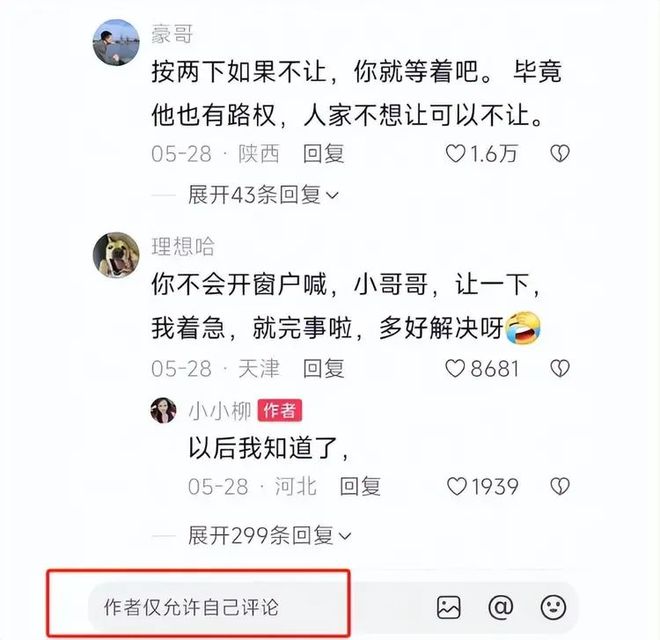Like 理想哈's comment
The image size is (660, 640).
click(x=456, y=368)
